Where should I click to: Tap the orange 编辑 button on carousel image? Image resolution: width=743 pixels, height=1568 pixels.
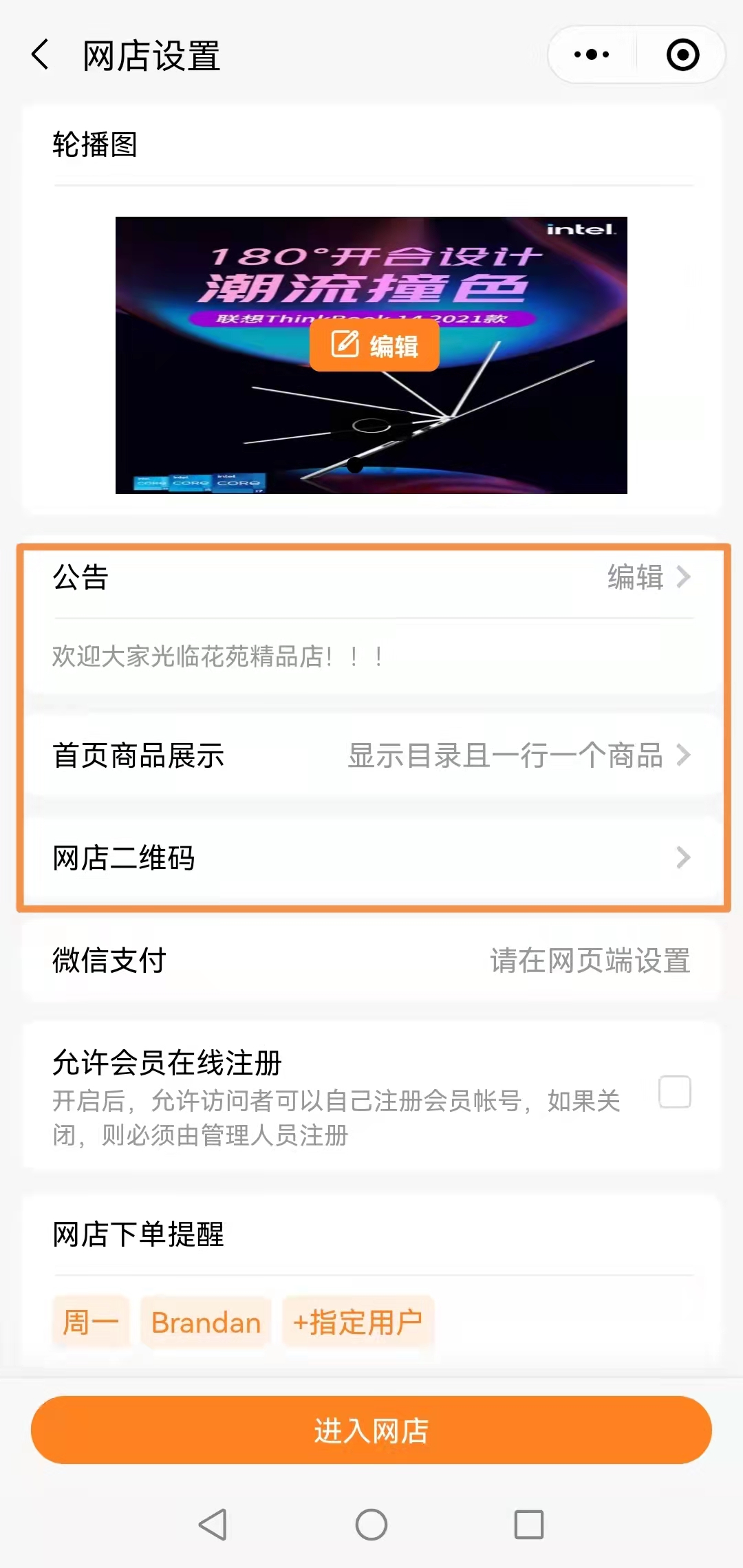pyautogui.click(x=374, y=345)
